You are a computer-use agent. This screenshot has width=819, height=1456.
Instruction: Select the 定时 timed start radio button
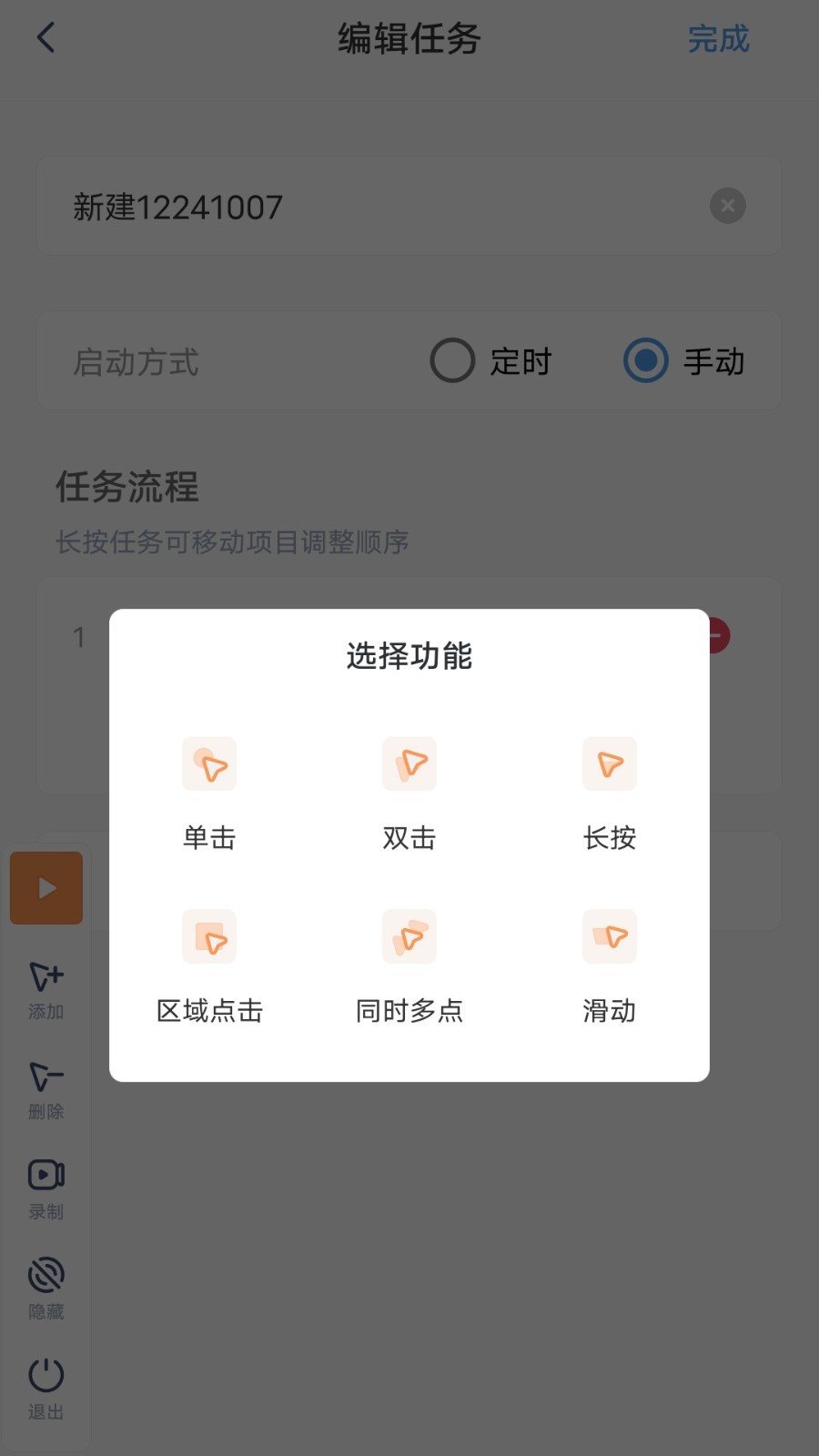click(x=452, y=359)
